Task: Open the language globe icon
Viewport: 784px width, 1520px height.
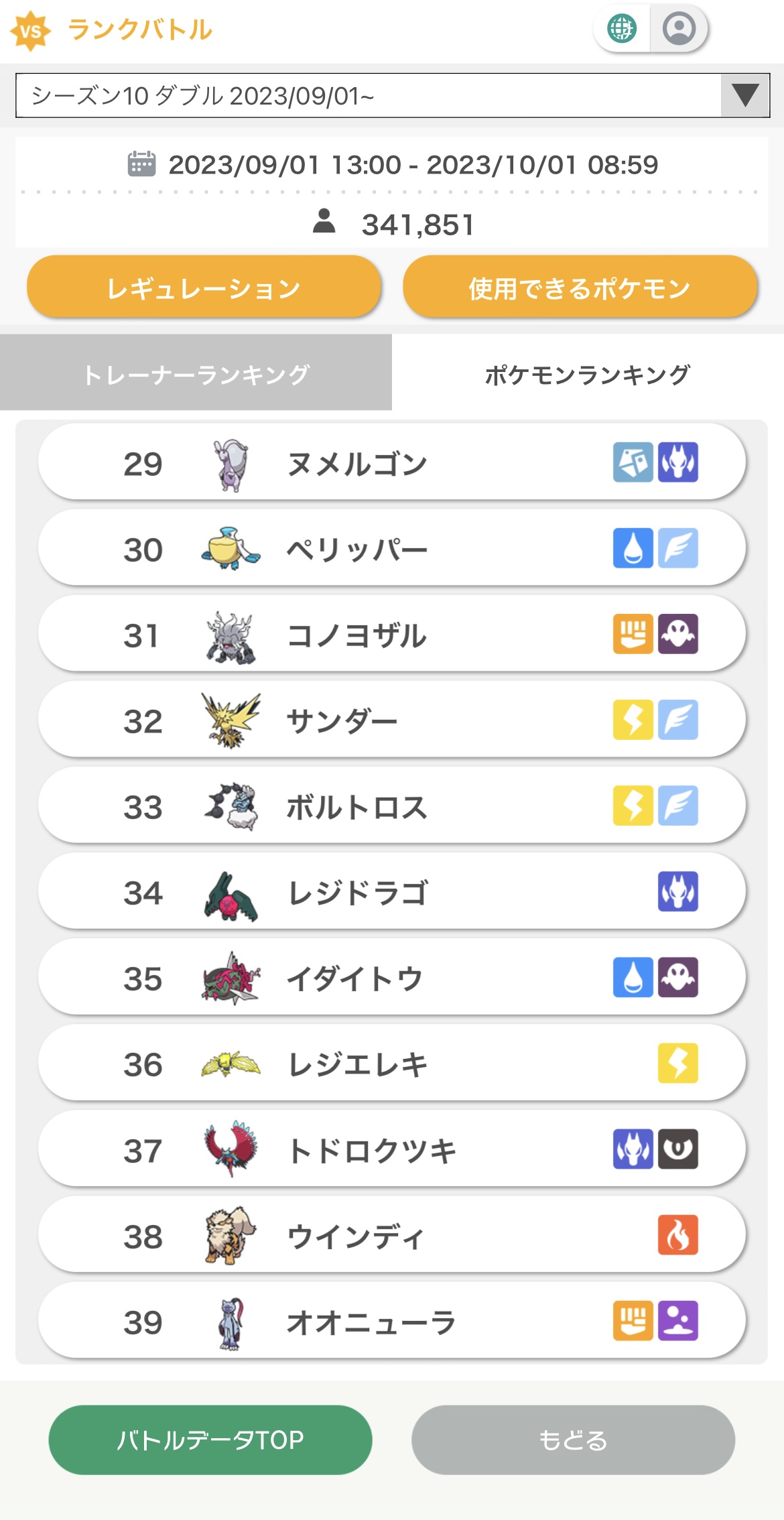Action: [622, 29]
